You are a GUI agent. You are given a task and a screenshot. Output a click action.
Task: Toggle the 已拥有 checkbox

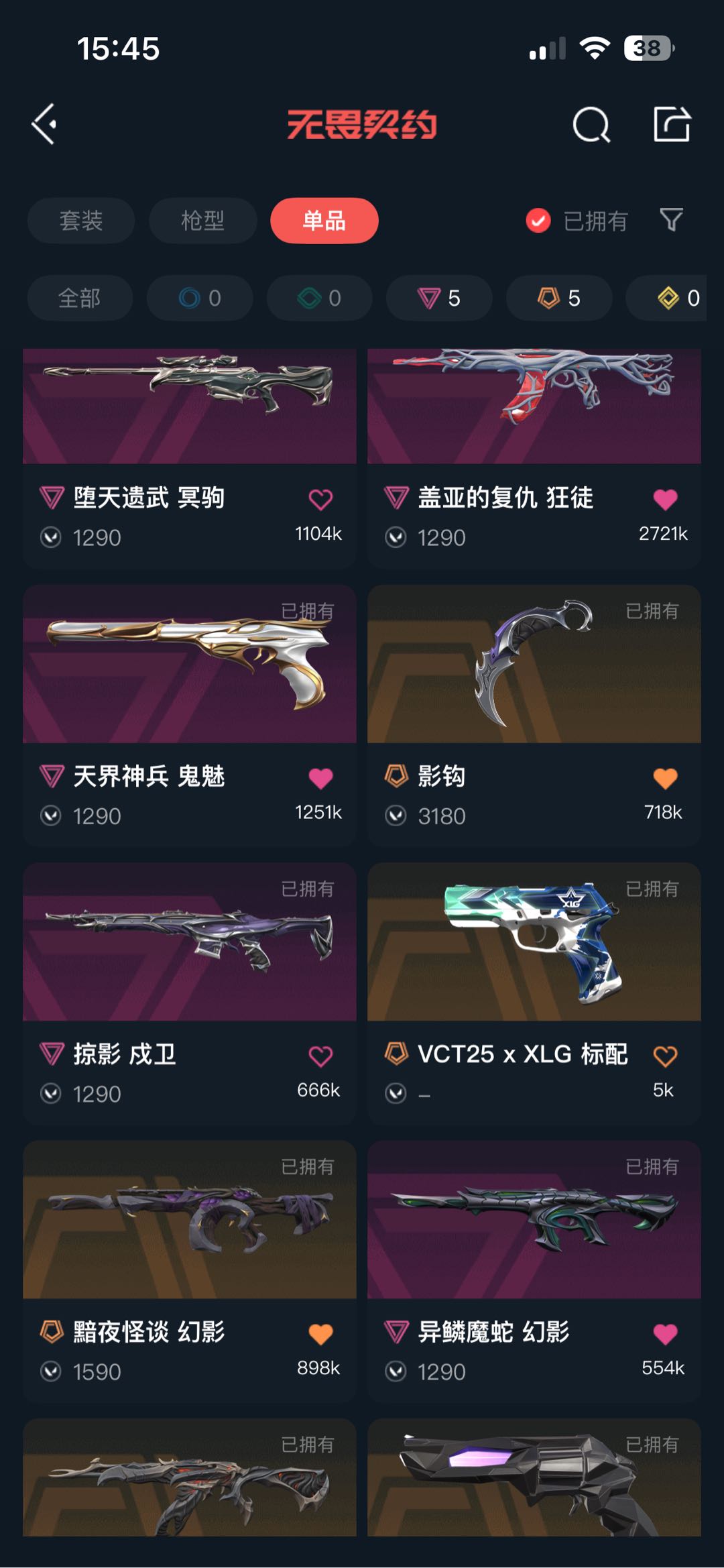point(577,221)
